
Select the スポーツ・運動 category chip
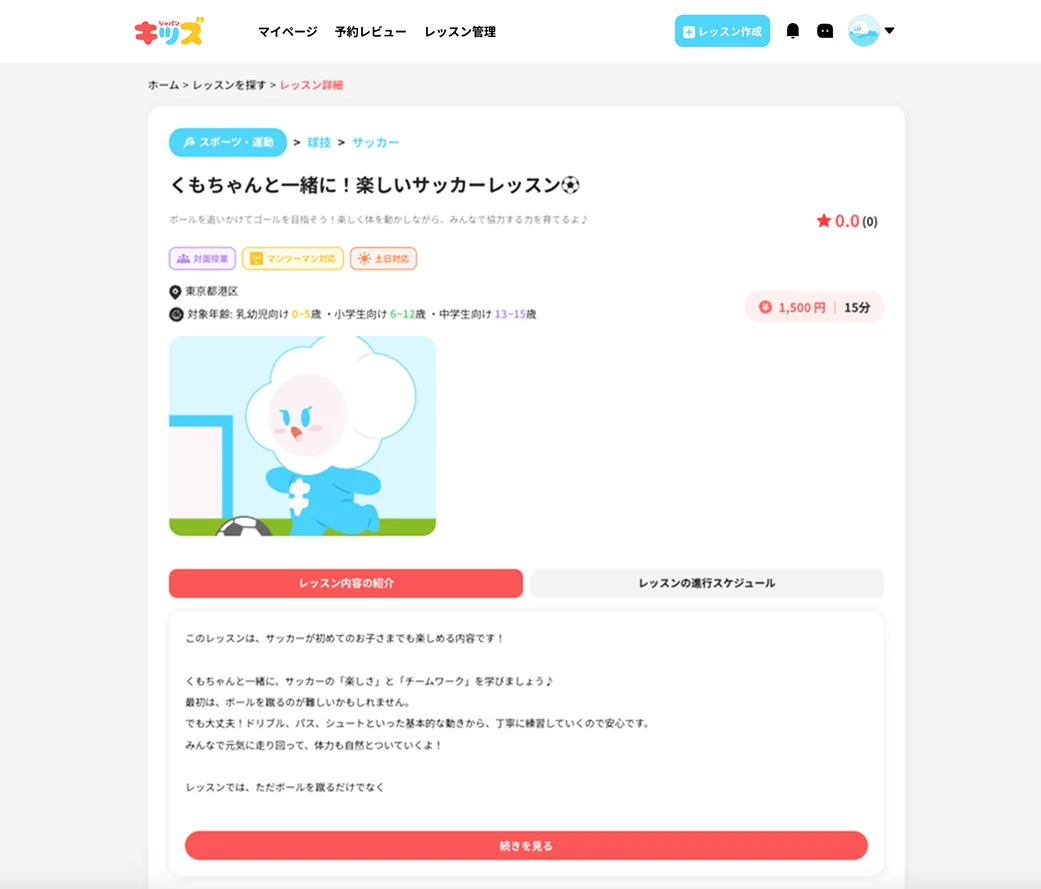click(228, 143)
